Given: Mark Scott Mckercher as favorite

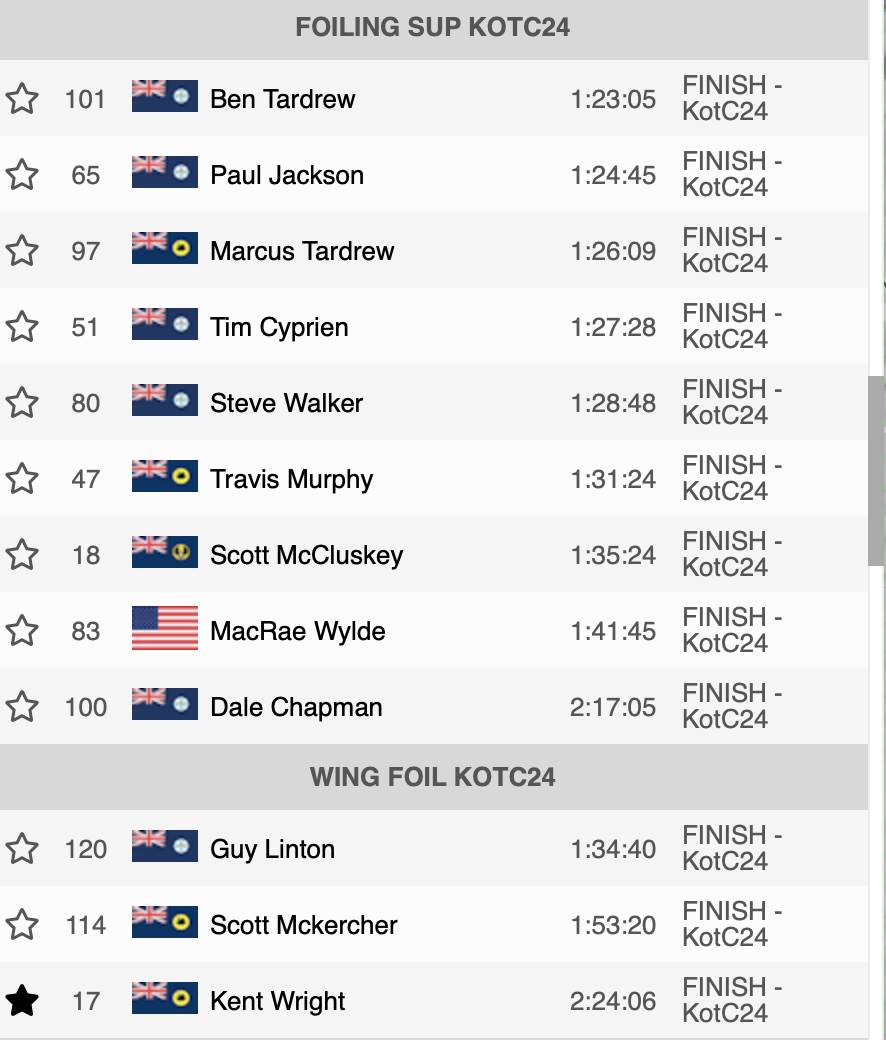Looking at the screenshot, I should point(22,925).
